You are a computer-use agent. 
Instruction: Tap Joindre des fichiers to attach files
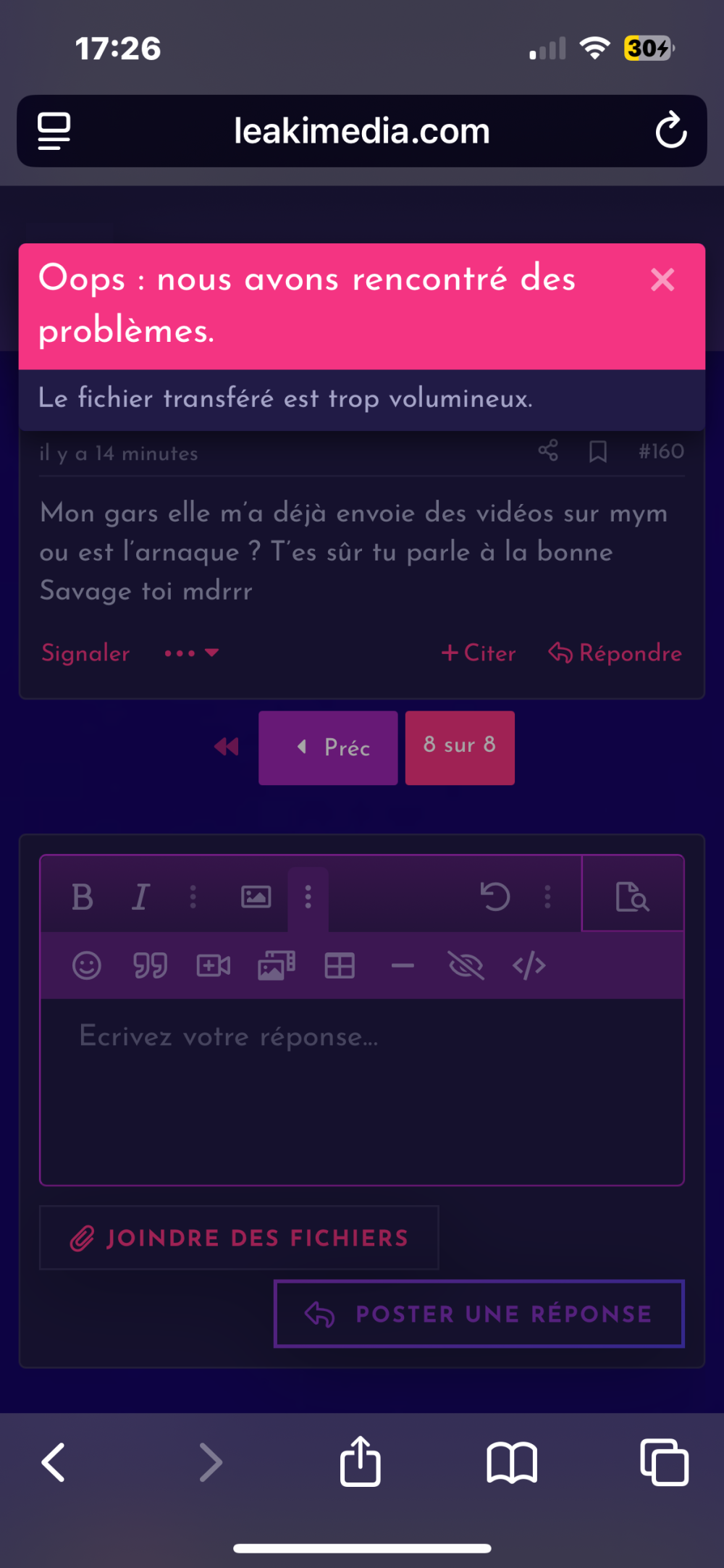pos(239,1238)
